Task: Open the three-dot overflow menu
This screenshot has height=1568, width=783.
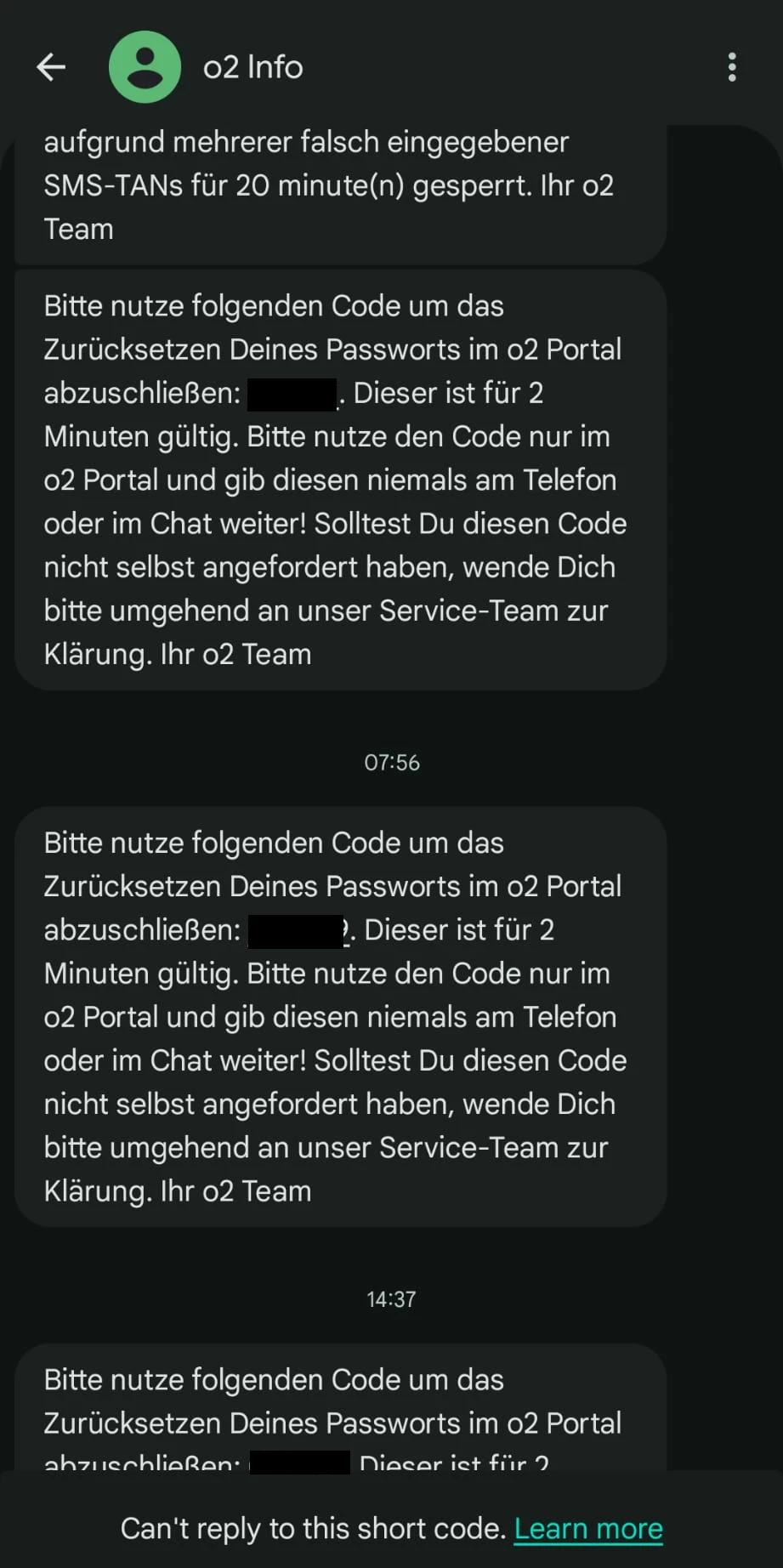Action: [732, 67]
